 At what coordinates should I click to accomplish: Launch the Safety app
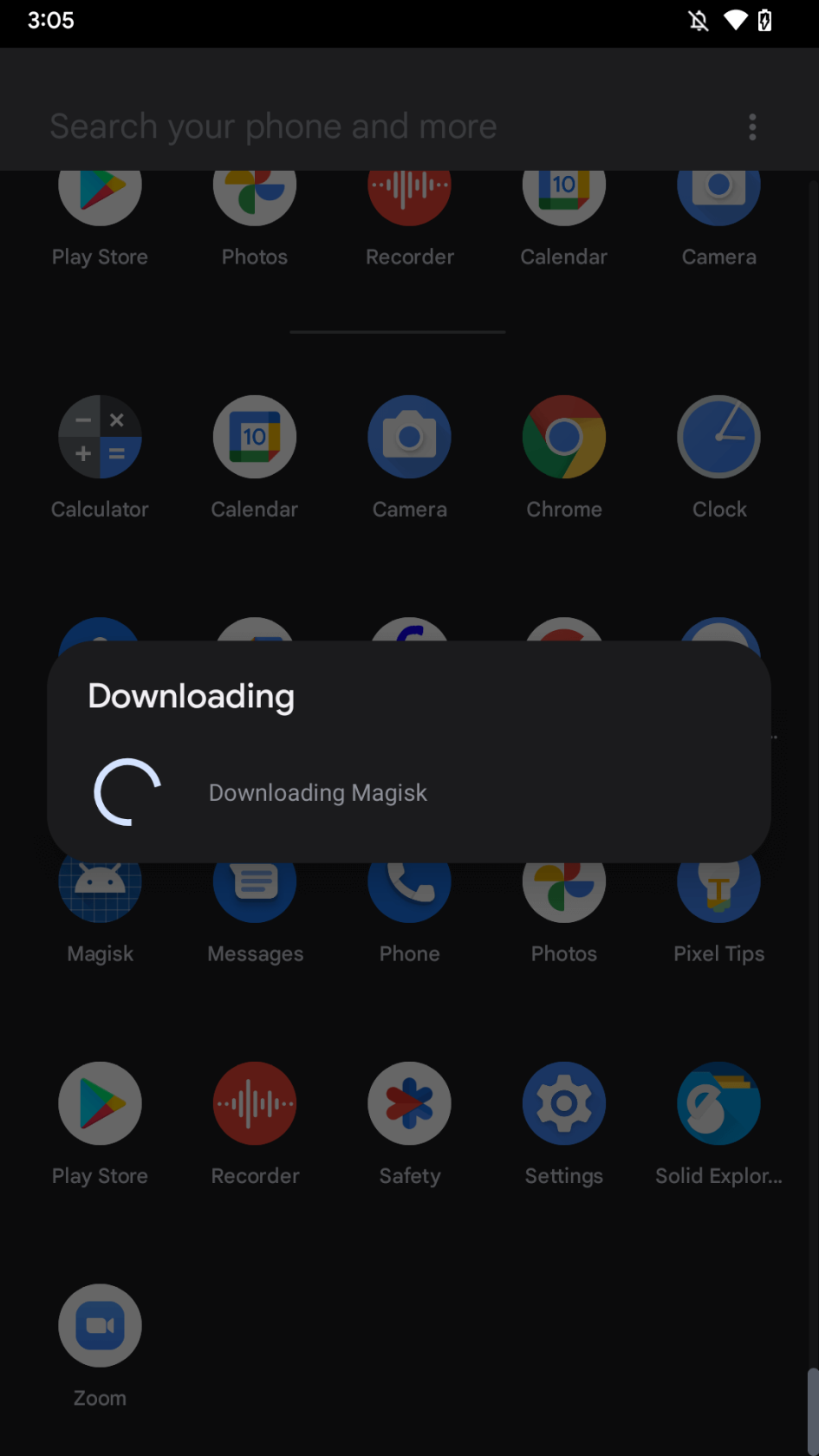(x=410, y=1104)
